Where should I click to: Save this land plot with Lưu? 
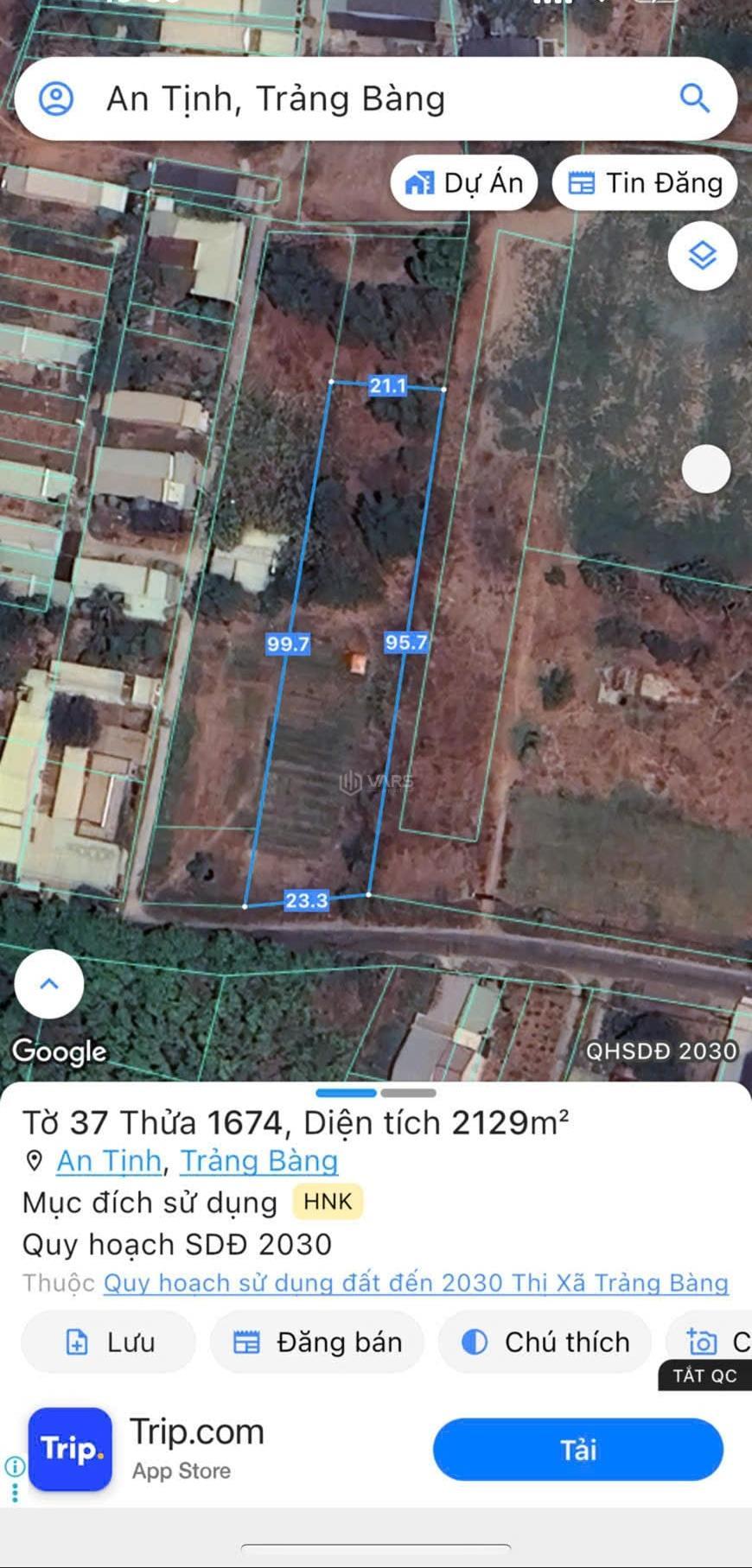109,1342
